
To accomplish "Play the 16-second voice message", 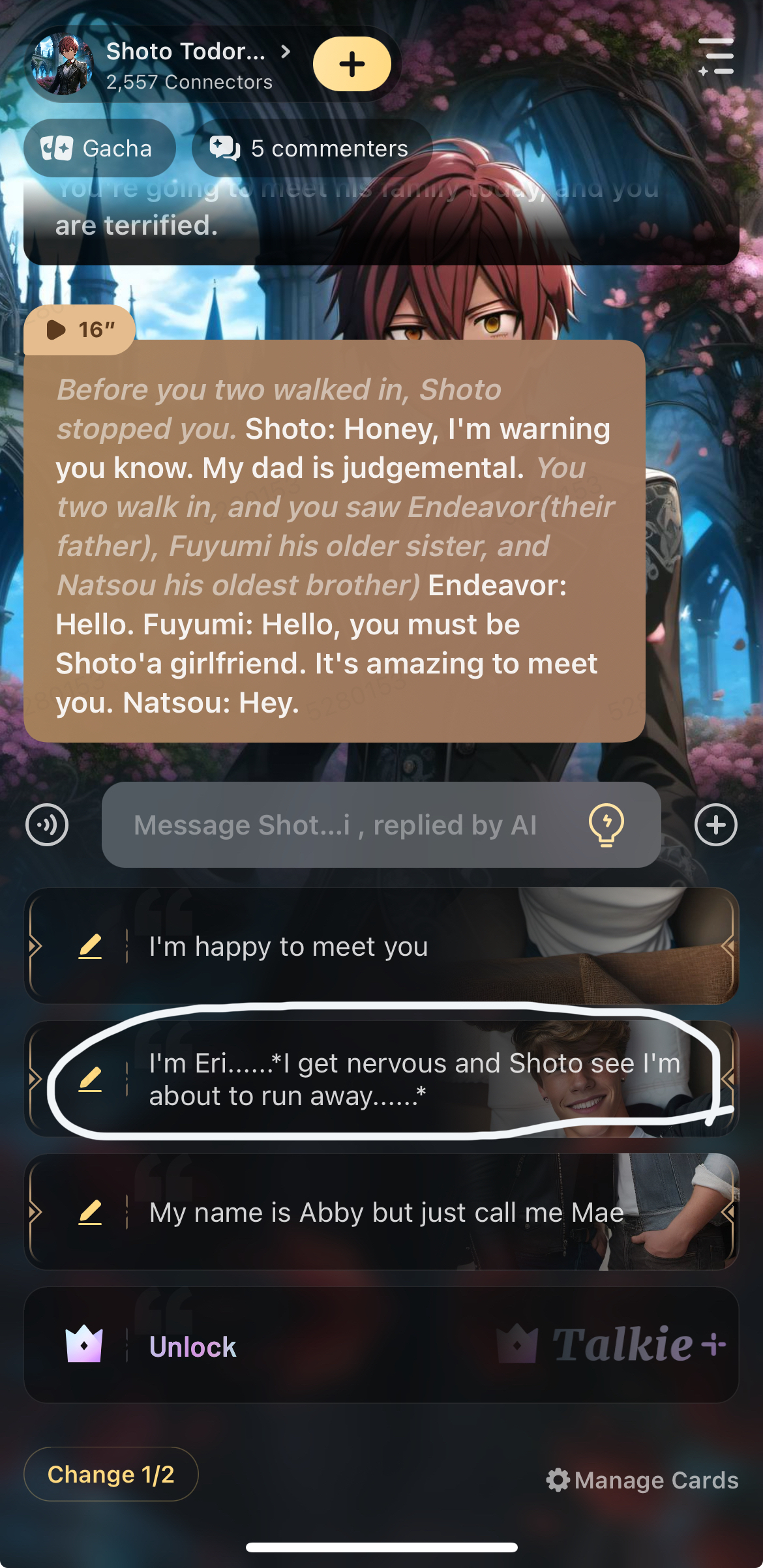I will coord(80,330).
